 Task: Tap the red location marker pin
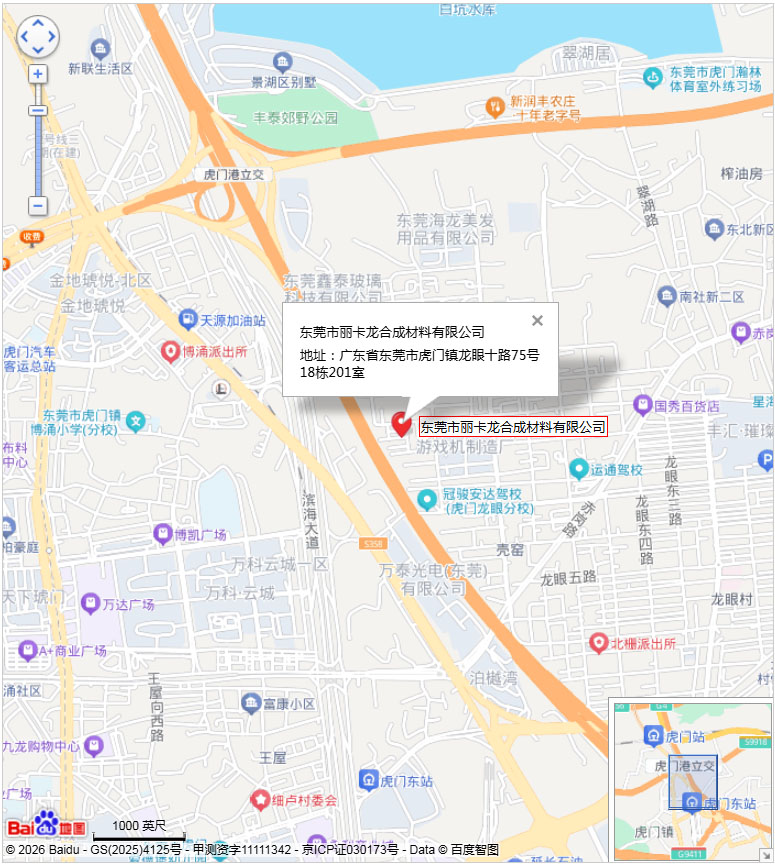pyautogui.click(x=401, y=424)
